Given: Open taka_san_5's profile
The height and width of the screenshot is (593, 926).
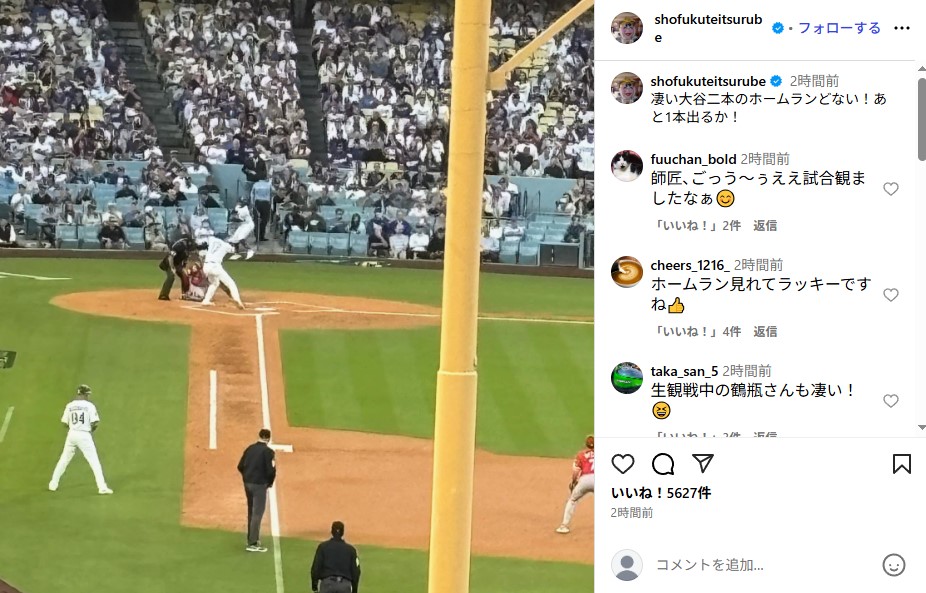Looking at the screenshot, I should (684, 371).
